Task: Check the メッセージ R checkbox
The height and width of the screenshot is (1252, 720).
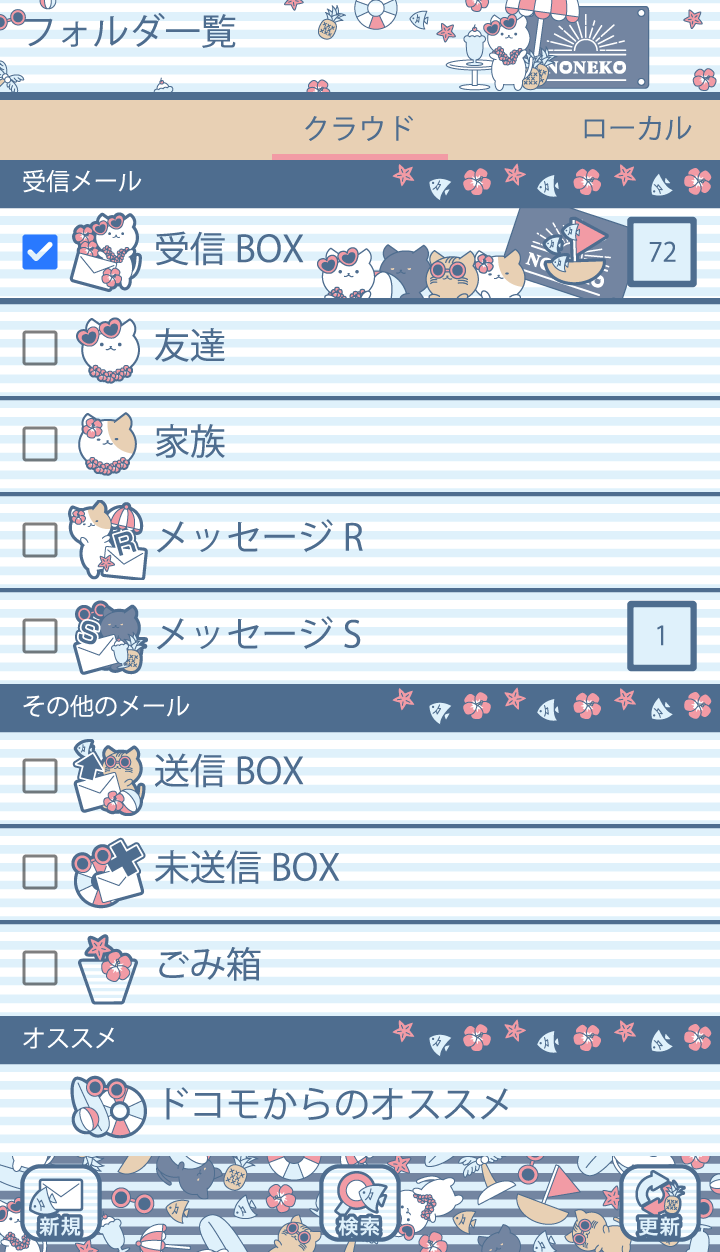Action: coord(40,540)
